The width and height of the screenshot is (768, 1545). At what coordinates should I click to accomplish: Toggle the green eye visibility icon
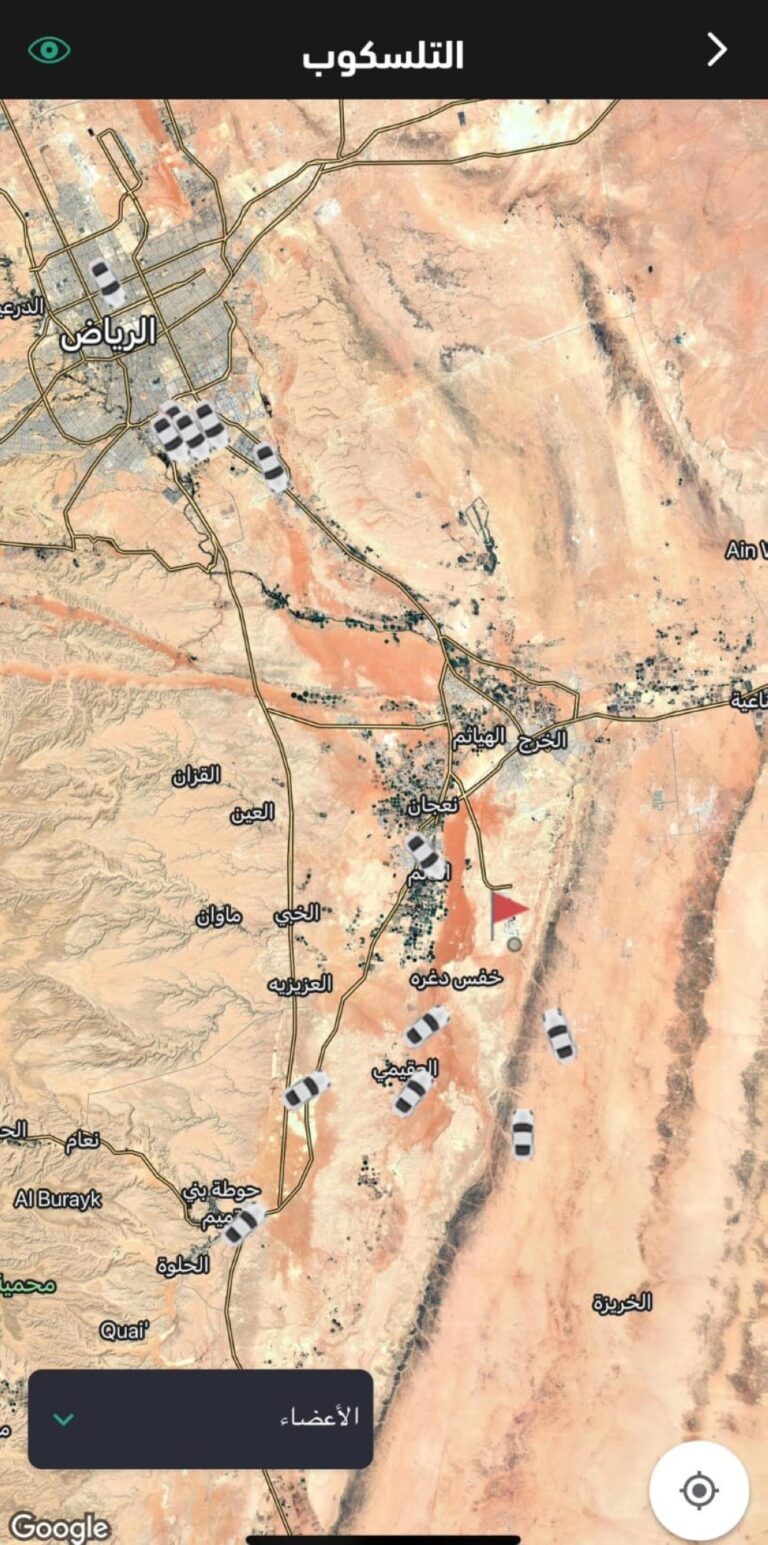(x=49, y=50)
